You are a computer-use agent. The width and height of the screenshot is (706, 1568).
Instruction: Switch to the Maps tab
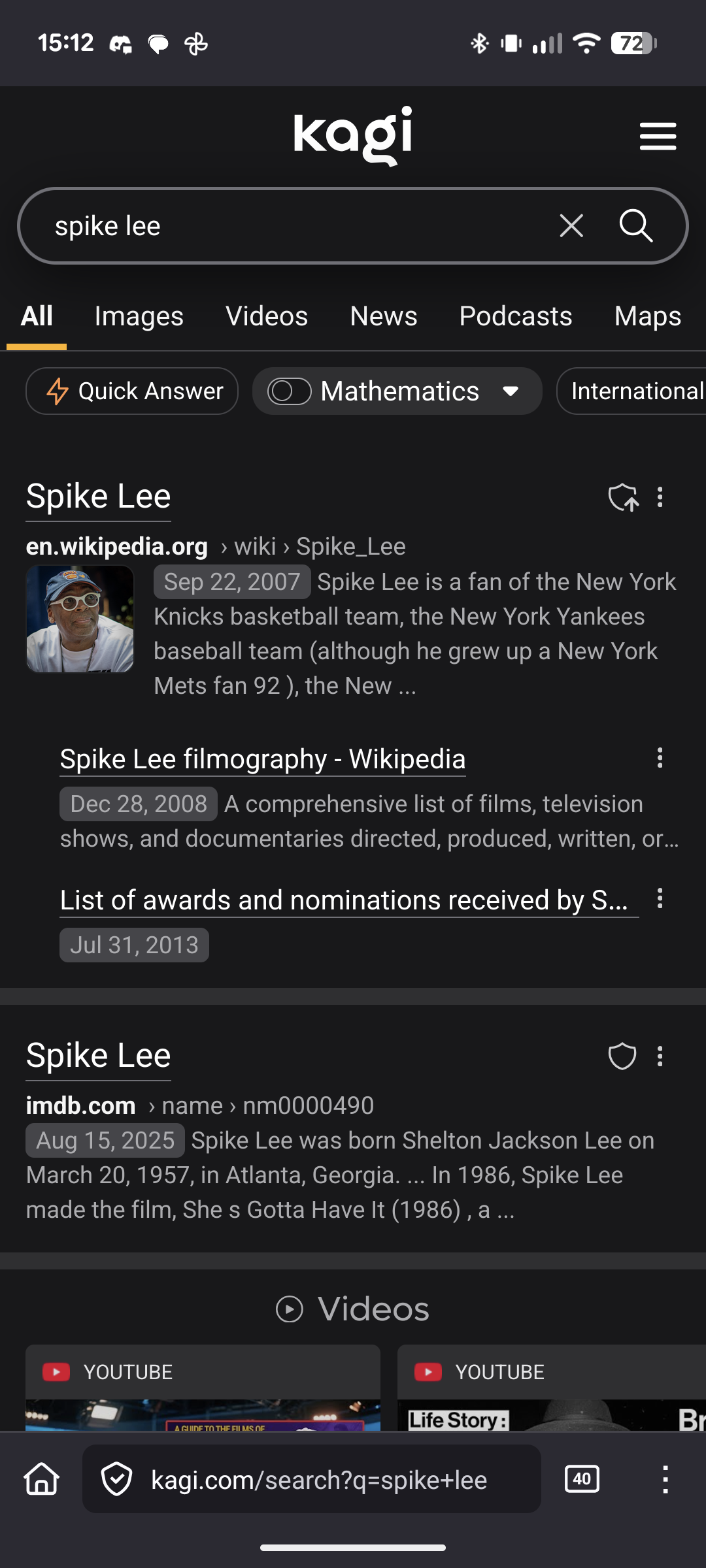(647, 316)
